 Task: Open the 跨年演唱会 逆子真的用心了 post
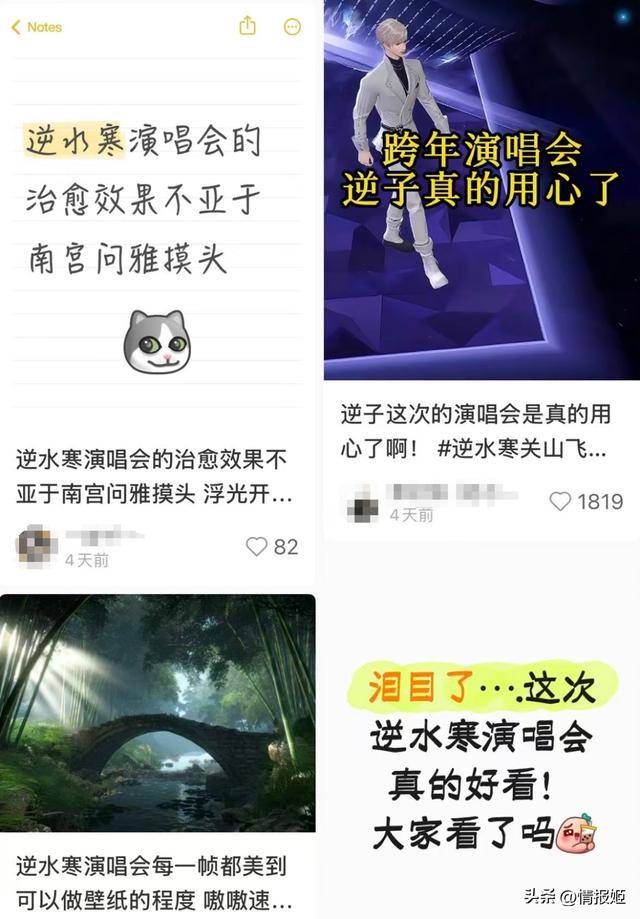pos(481,190)
